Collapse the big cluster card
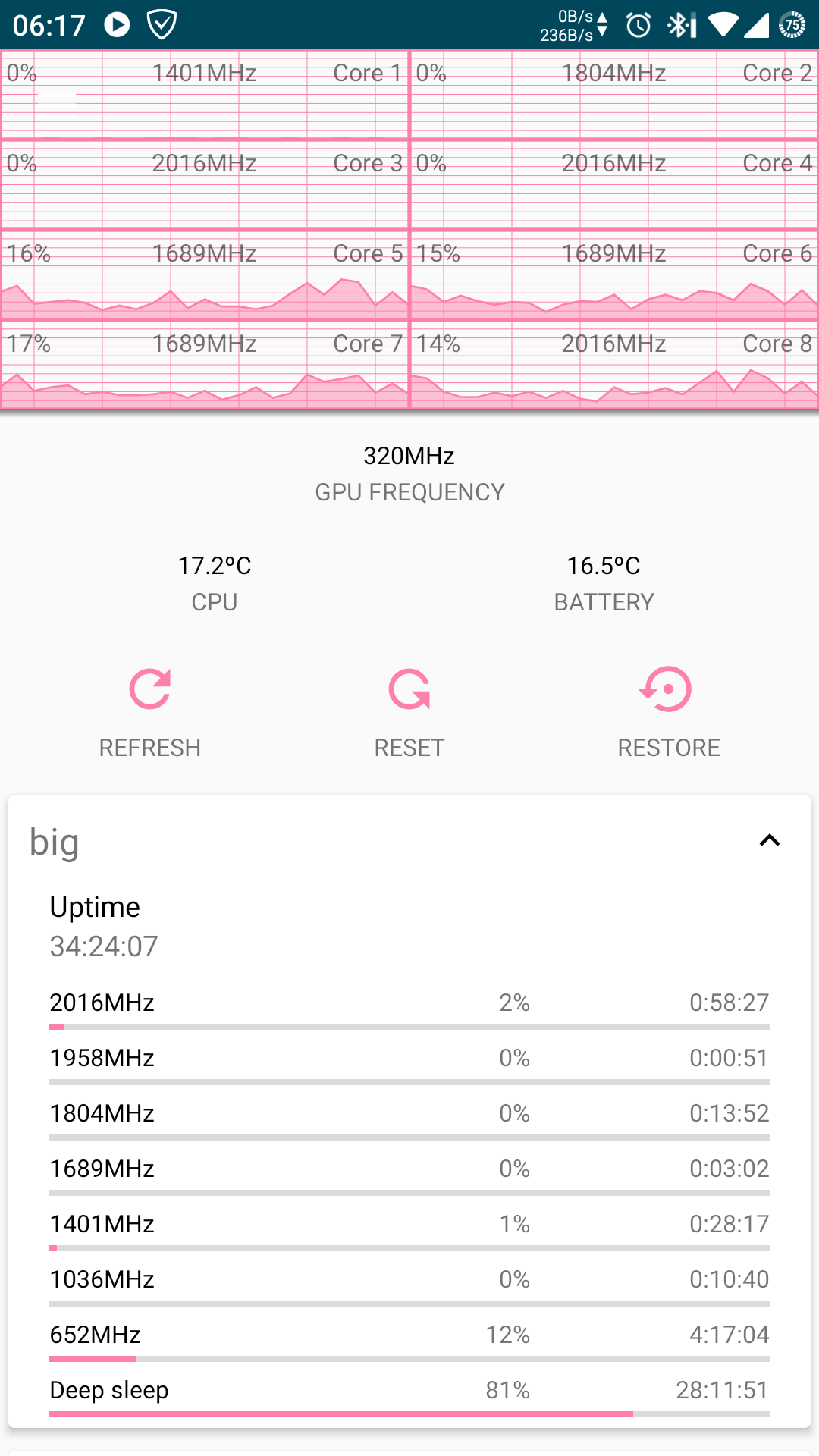 (769, 840)
